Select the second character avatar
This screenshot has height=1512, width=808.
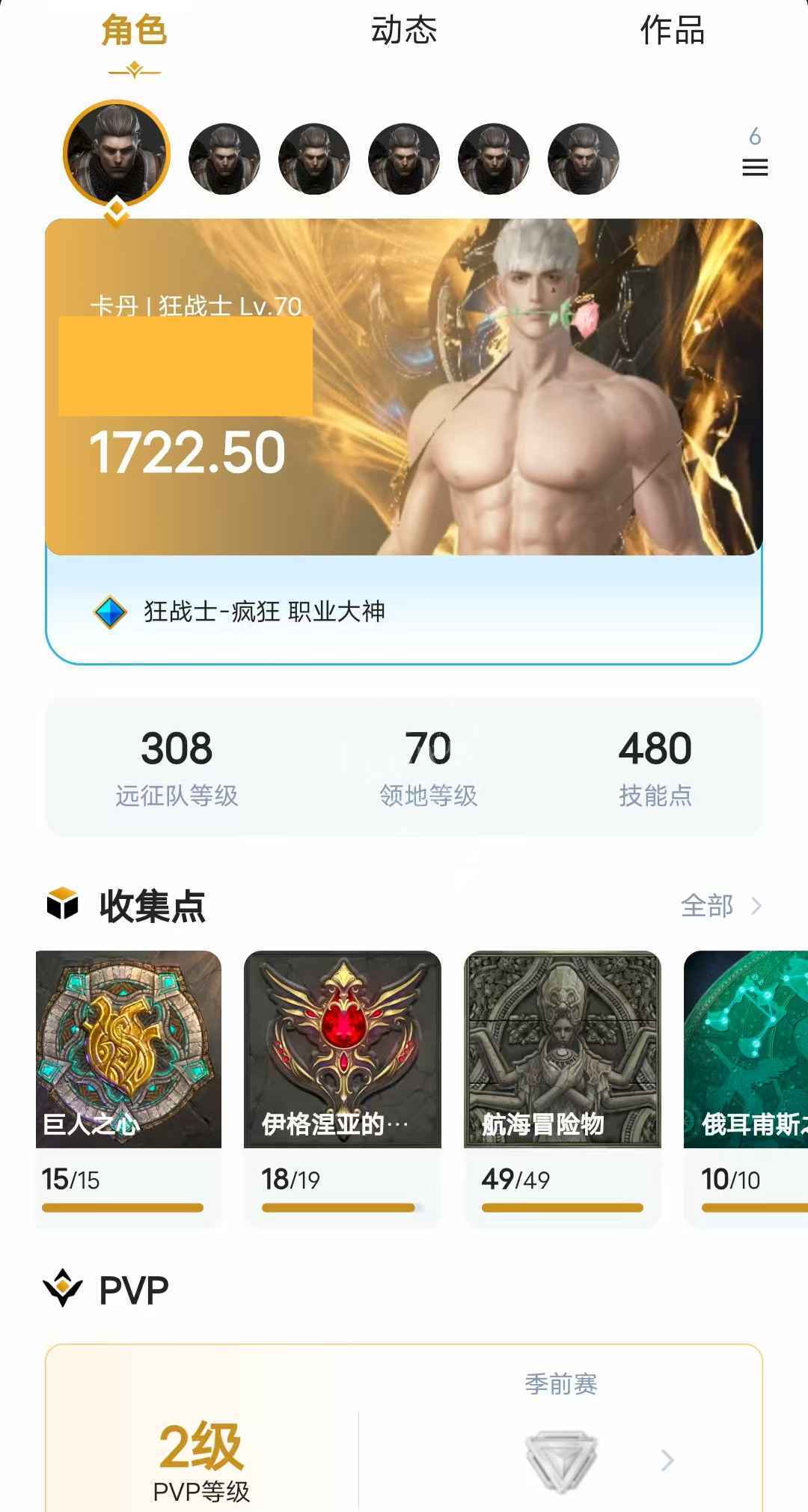point(224,159)
